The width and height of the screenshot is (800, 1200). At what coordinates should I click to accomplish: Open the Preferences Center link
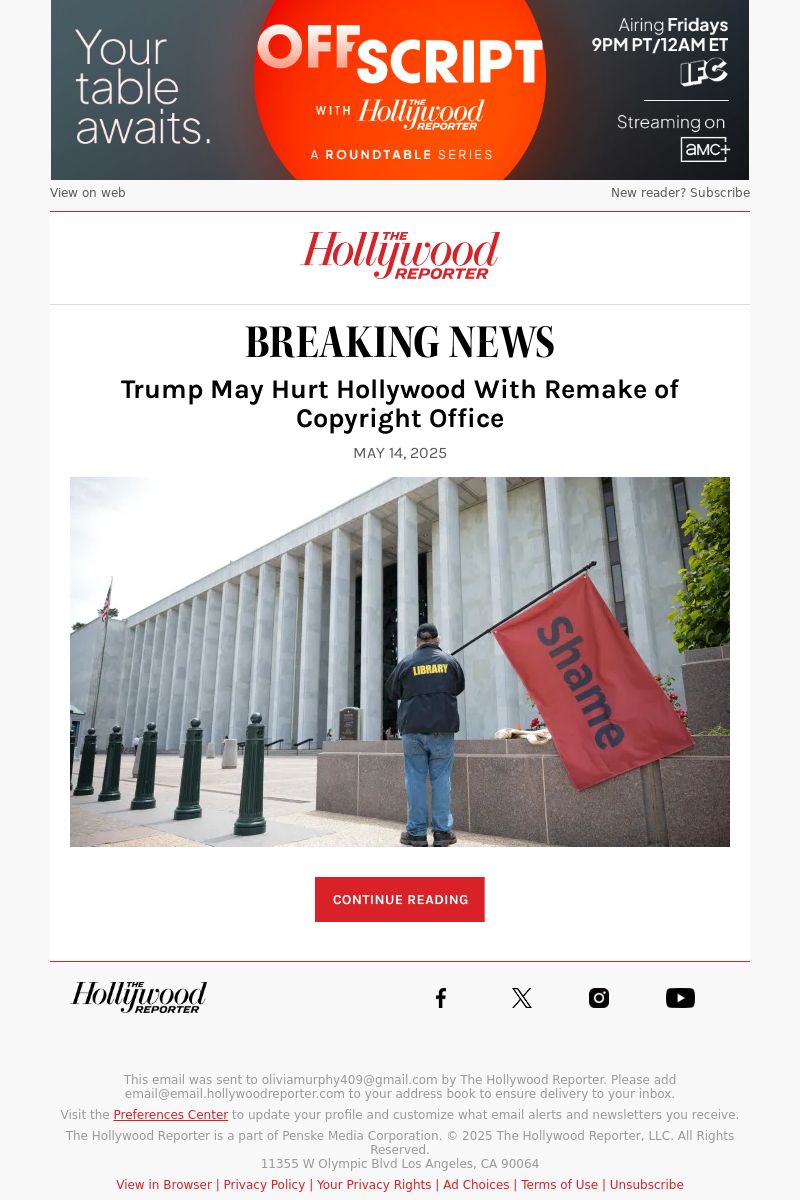pyautogui.click(x=171, y=1115)
